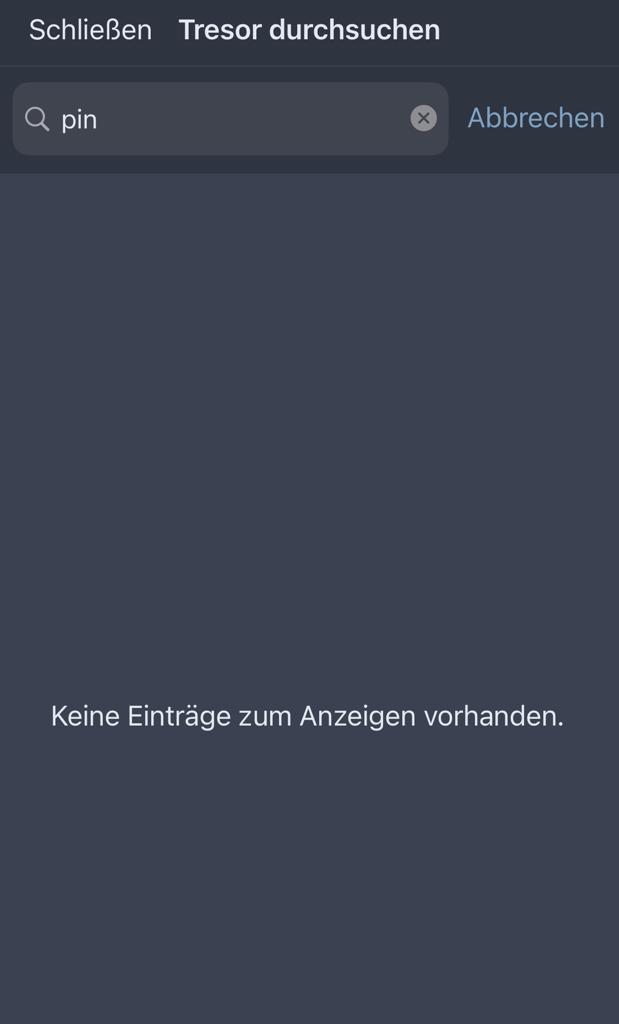Clear the search text "pin"
The image size is (619, 1024).
point(424,118)
